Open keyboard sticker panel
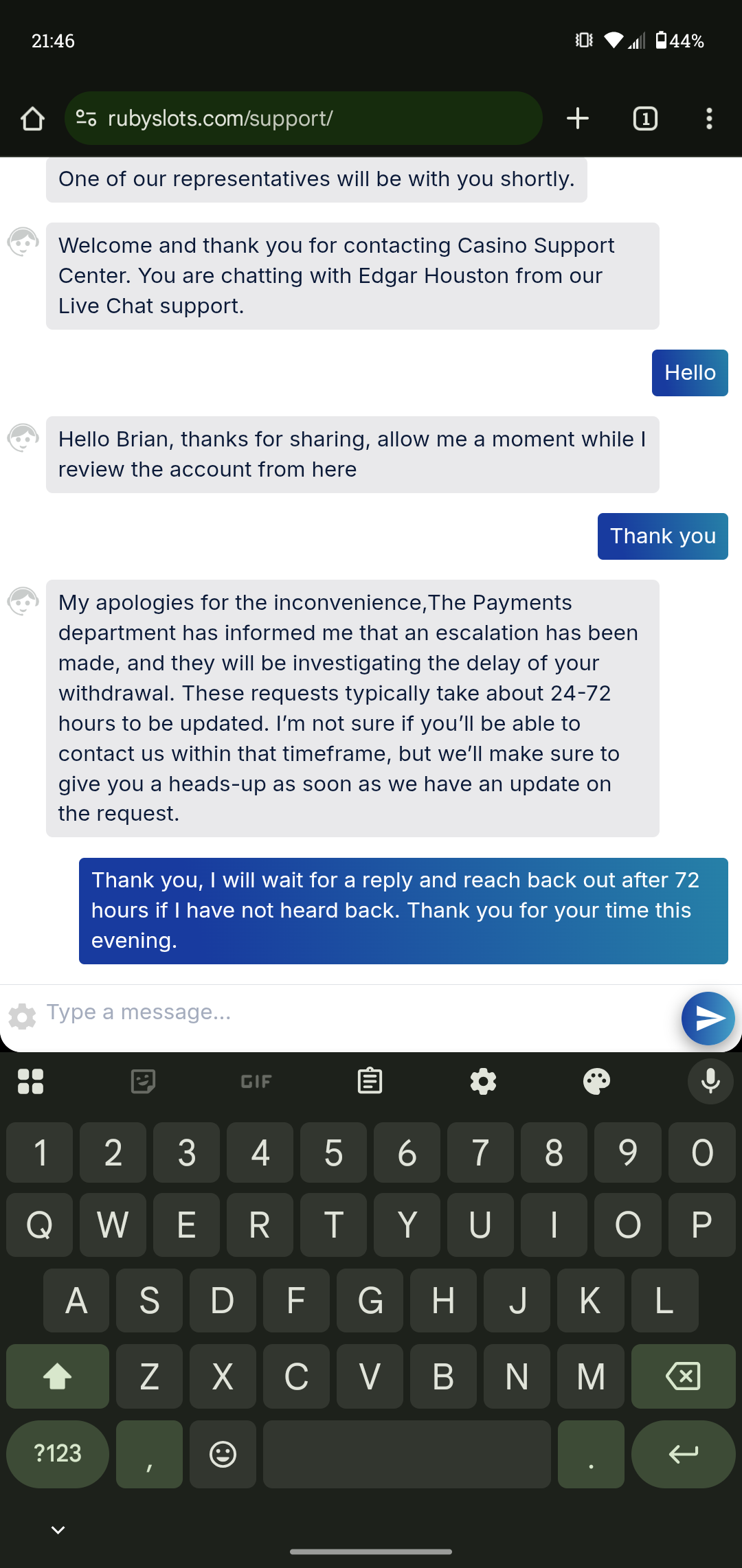The image size is (742, 1568). (x=143, y=1081)
